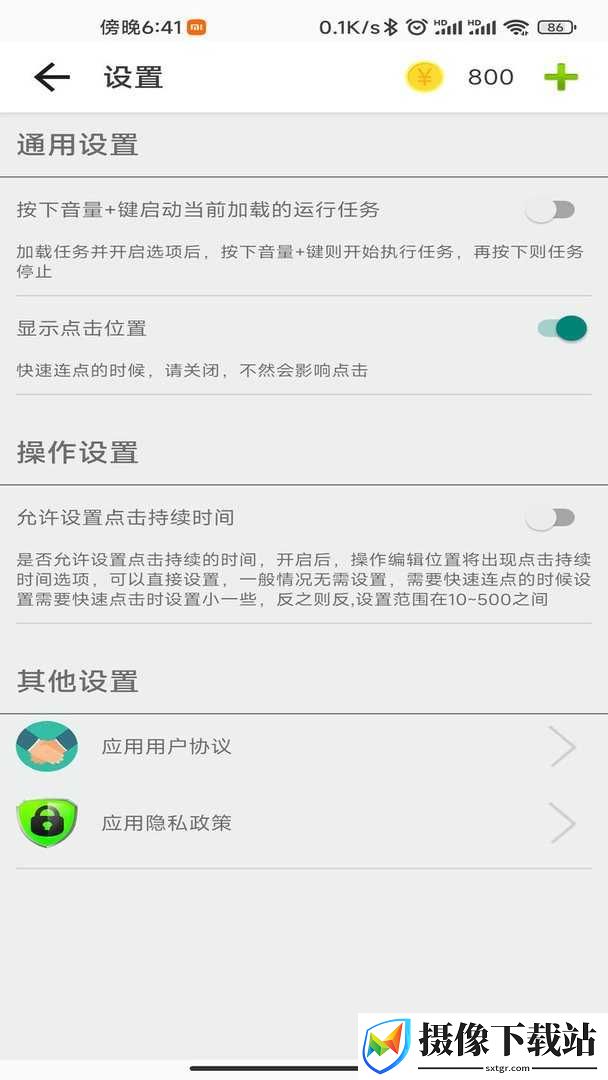The width and height of the screenshot is (608, 1080).
Task: Open 应用隐私政策
Action: tap(304, 823)
